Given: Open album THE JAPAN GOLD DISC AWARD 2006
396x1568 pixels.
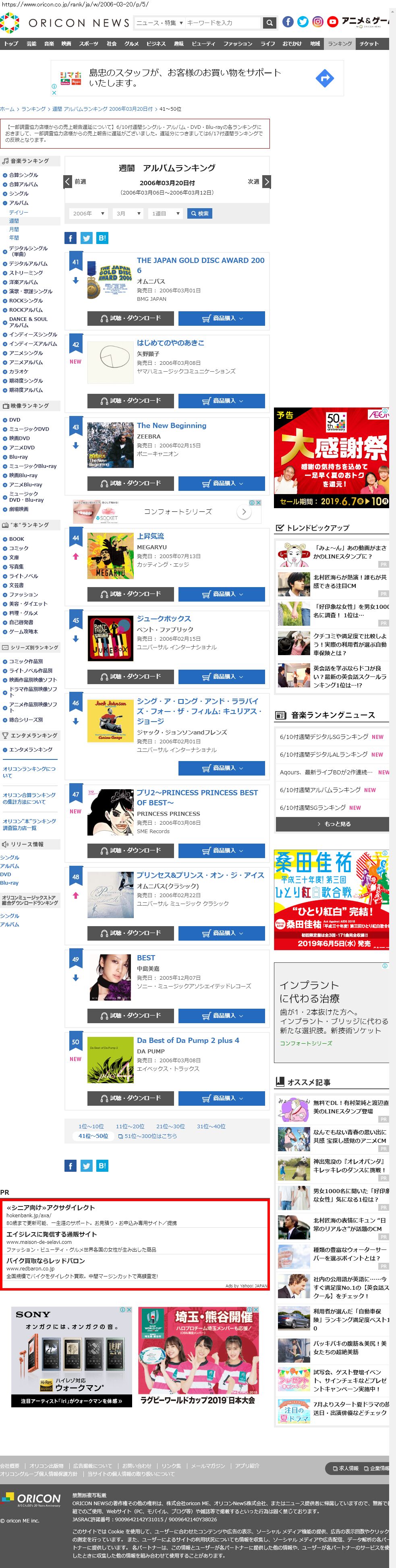Looking at the screenshot, I should click(x=201, y=265).
